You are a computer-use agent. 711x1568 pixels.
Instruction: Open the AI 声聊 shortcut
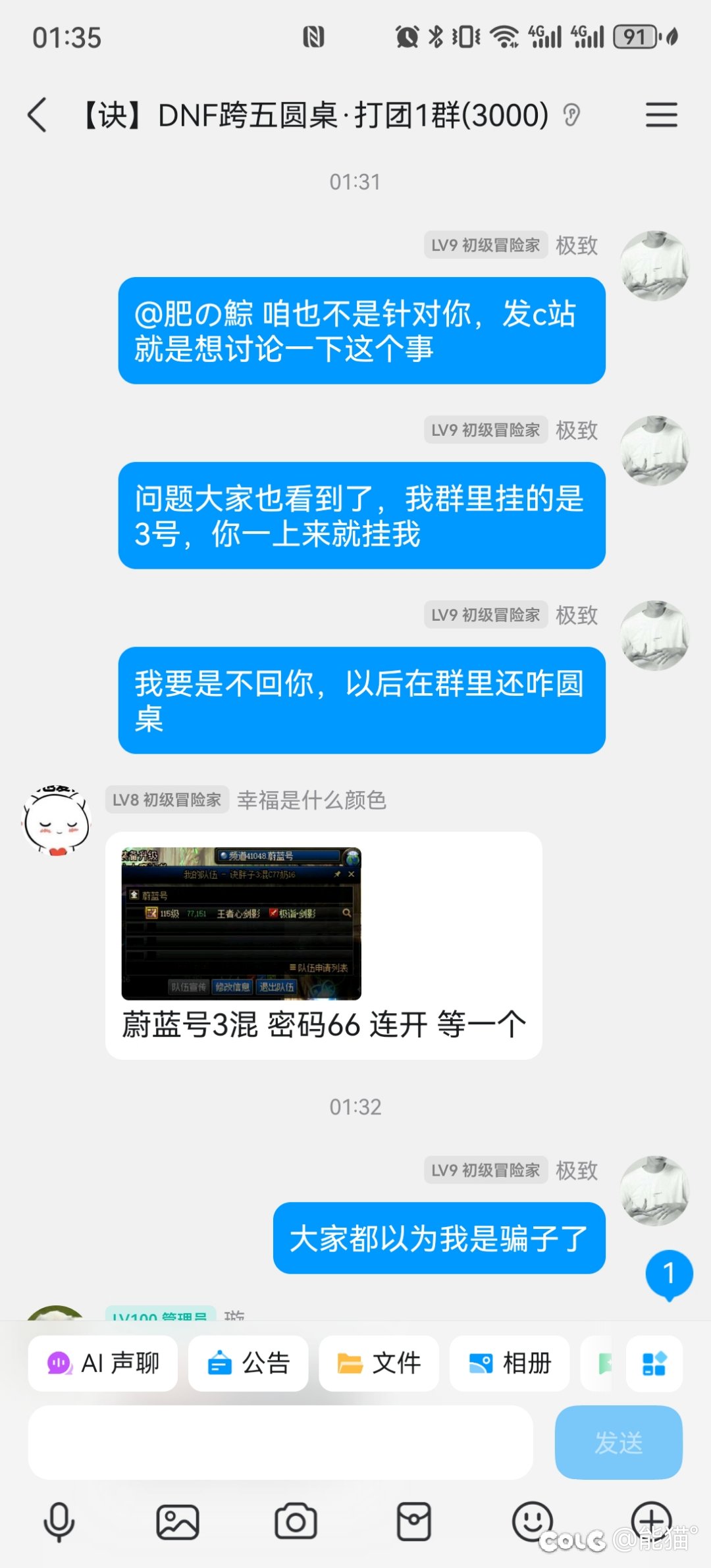(103, 1363)
